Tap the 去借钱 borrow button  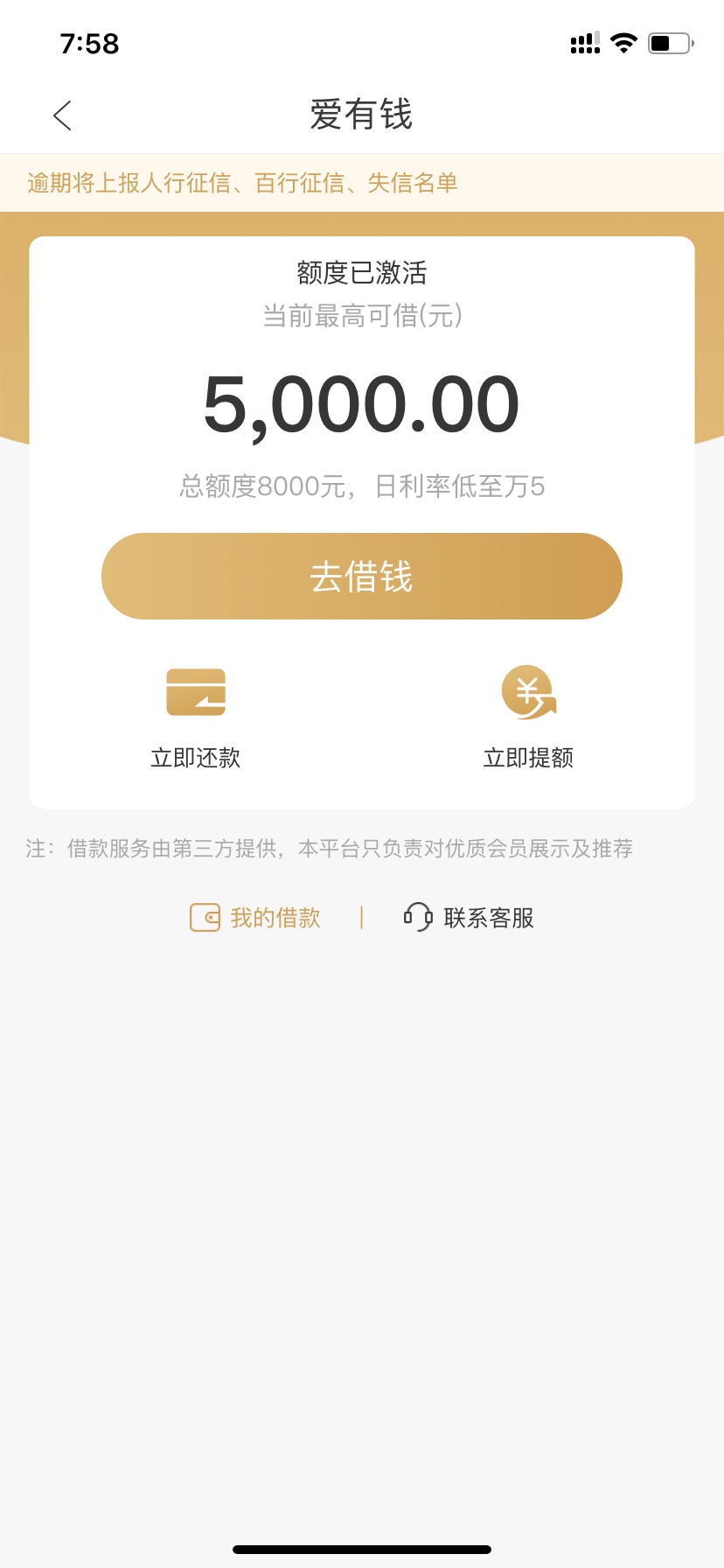tap(362, 577)
